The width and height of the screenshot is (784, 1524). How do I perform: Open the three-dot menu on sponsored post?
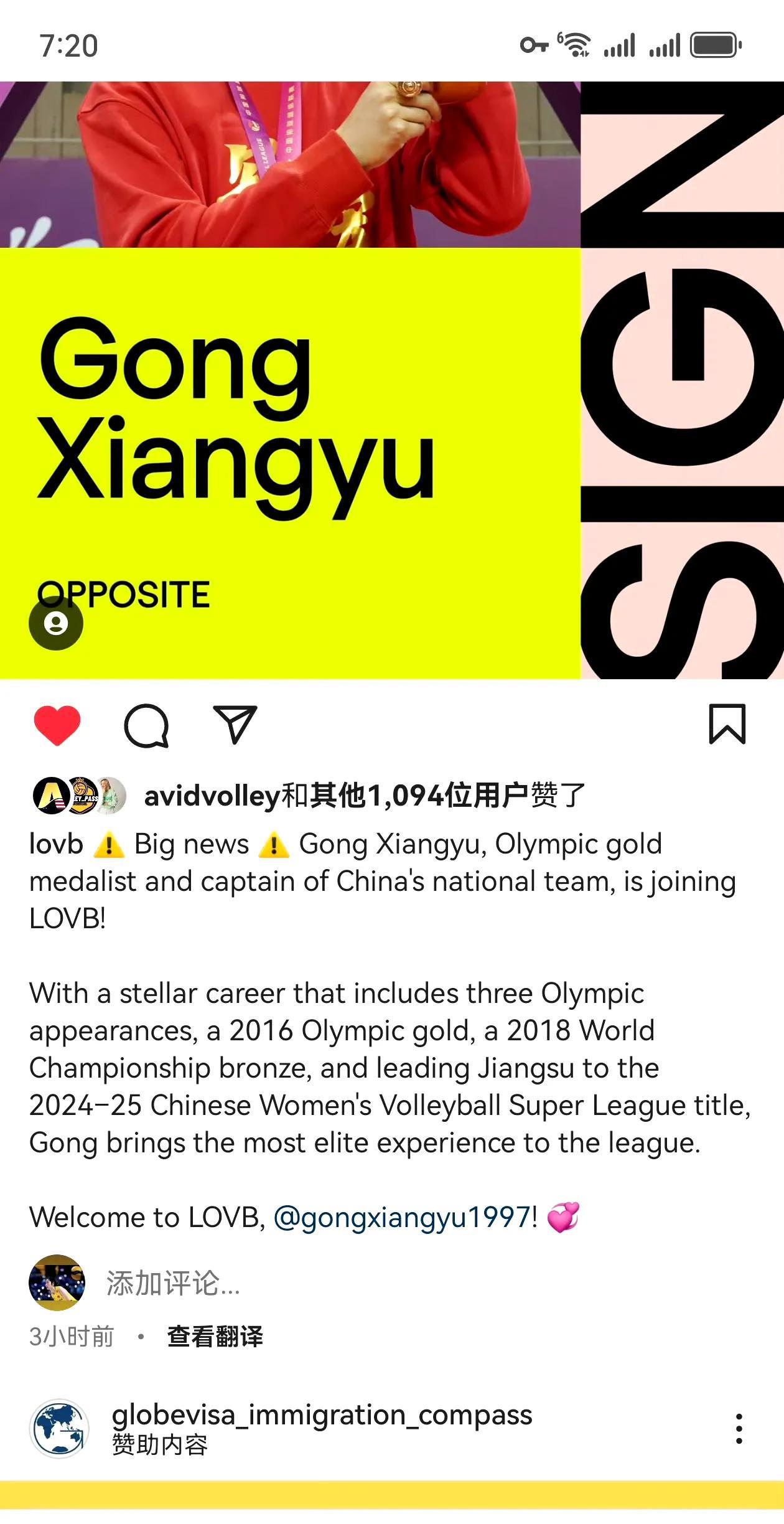click(x=739, y=1429)
